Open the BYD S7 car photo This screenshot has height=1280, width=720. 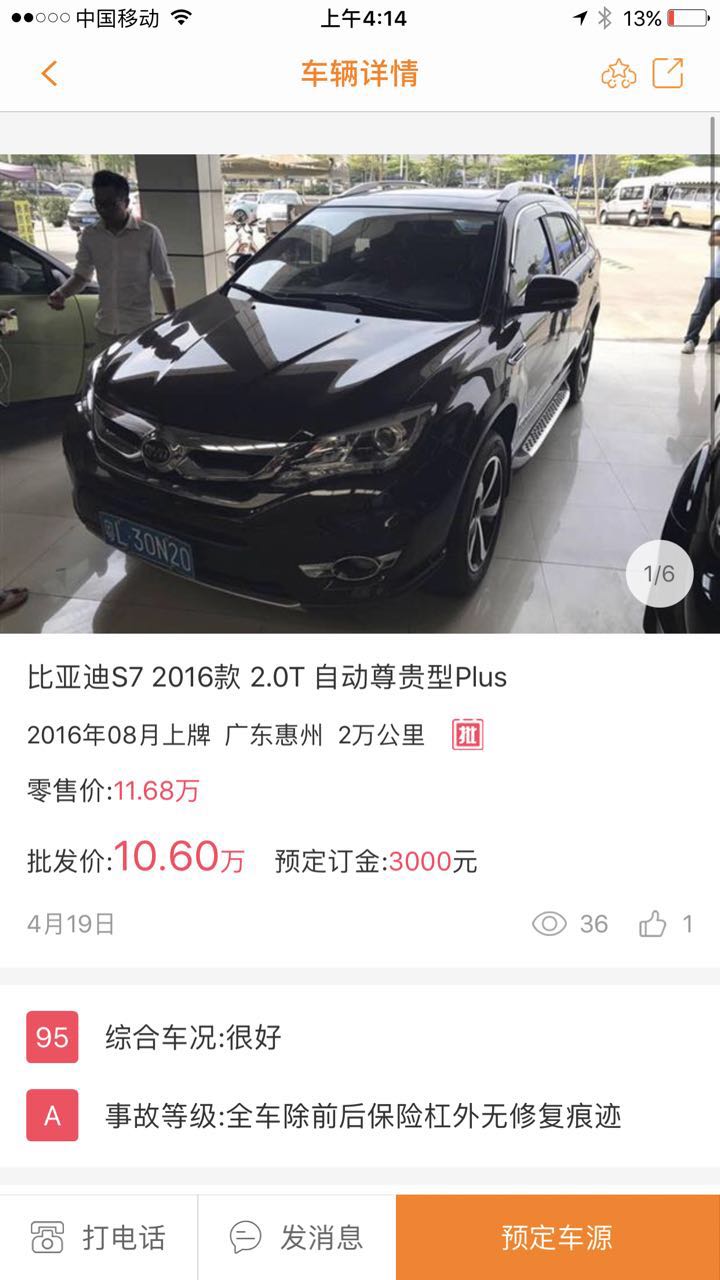click(360, 393)
